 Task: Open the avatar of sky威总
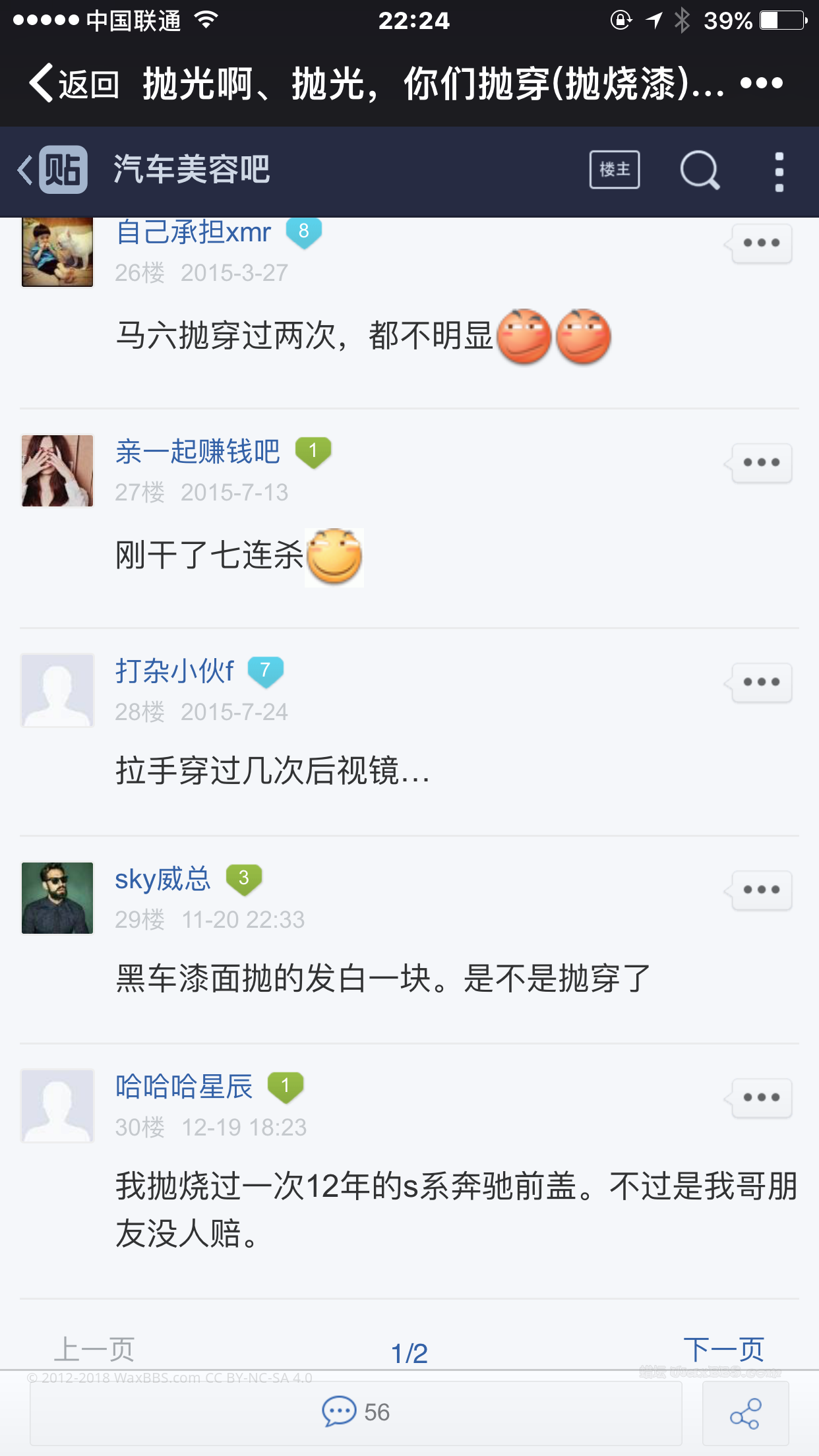[x=57, y=898]
